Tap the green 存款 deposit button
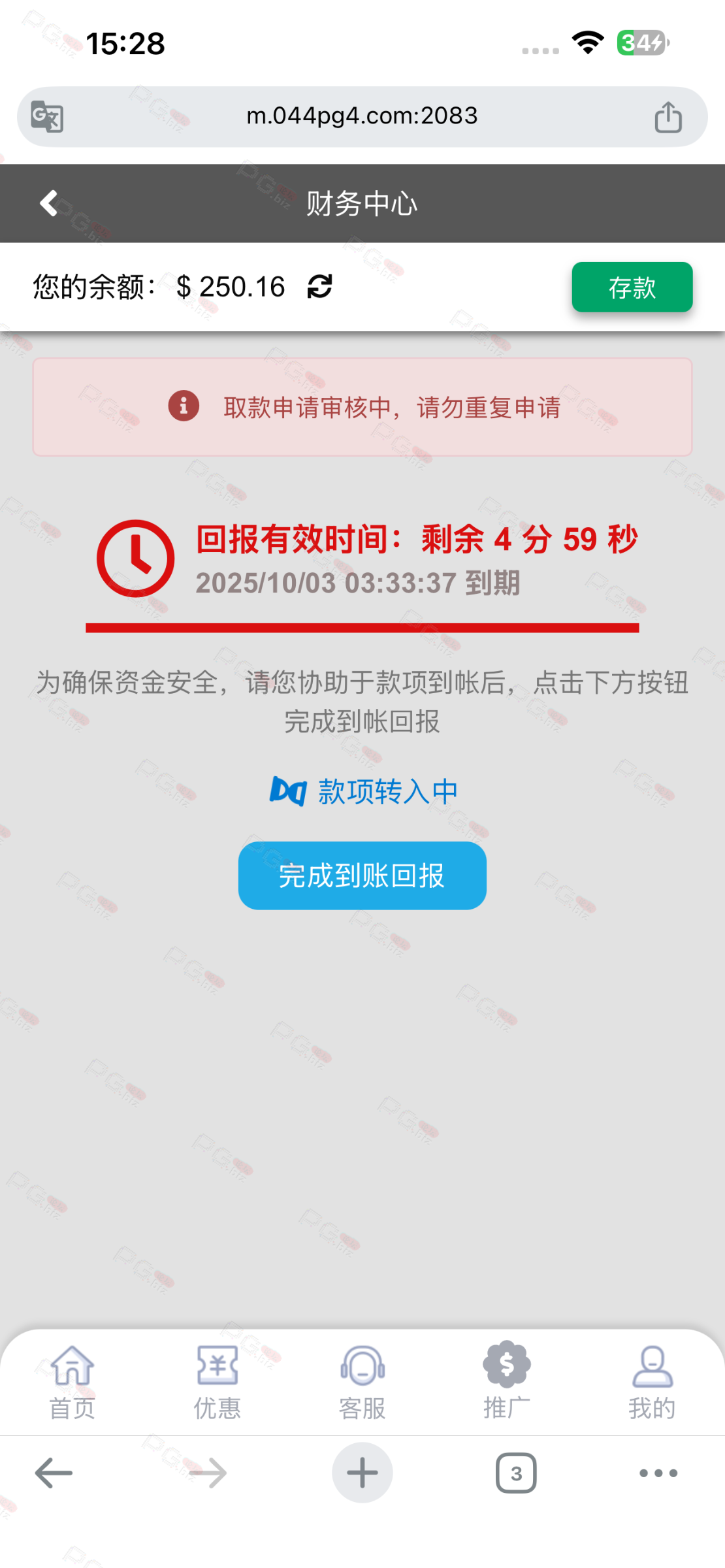 click(632, 287)
